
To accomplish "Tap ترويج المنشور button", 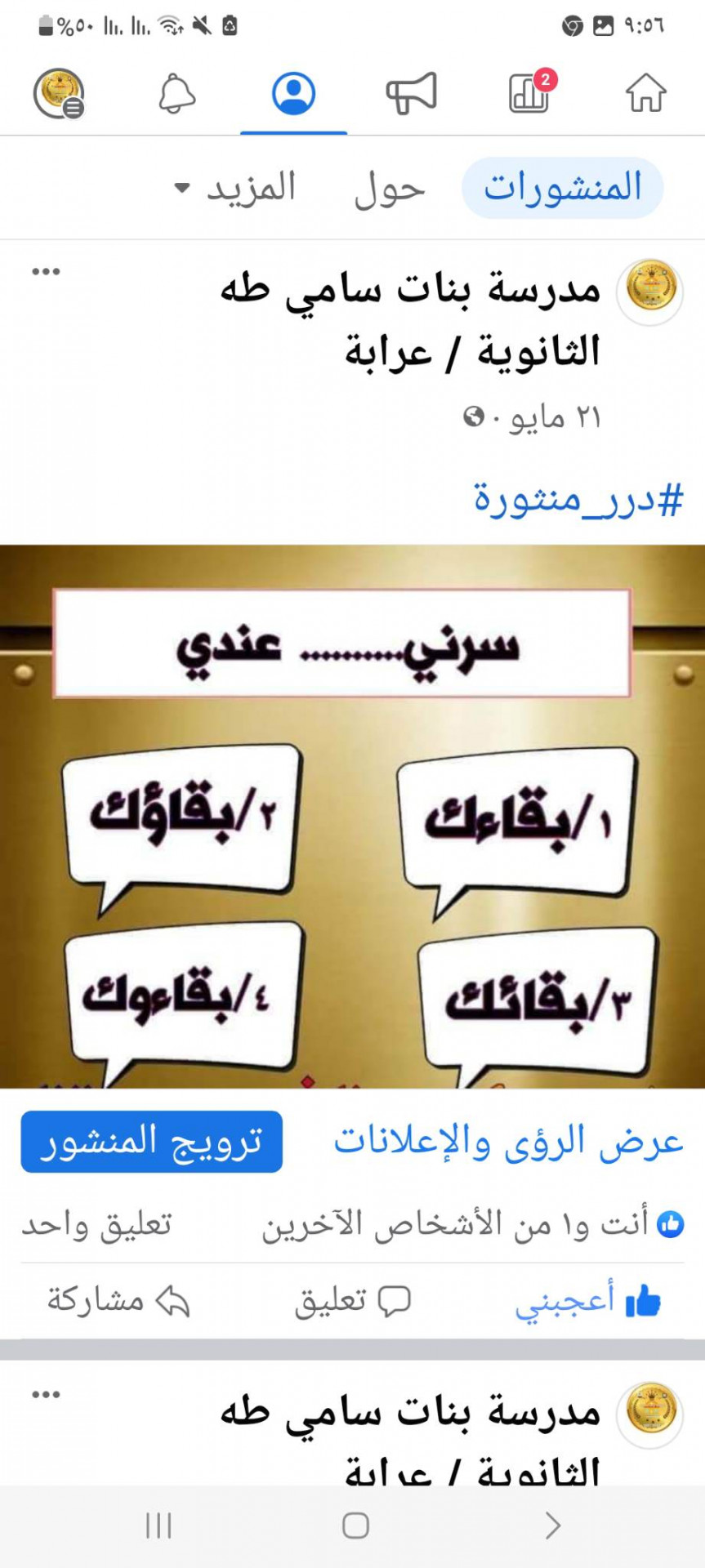I will (152, 1141).
